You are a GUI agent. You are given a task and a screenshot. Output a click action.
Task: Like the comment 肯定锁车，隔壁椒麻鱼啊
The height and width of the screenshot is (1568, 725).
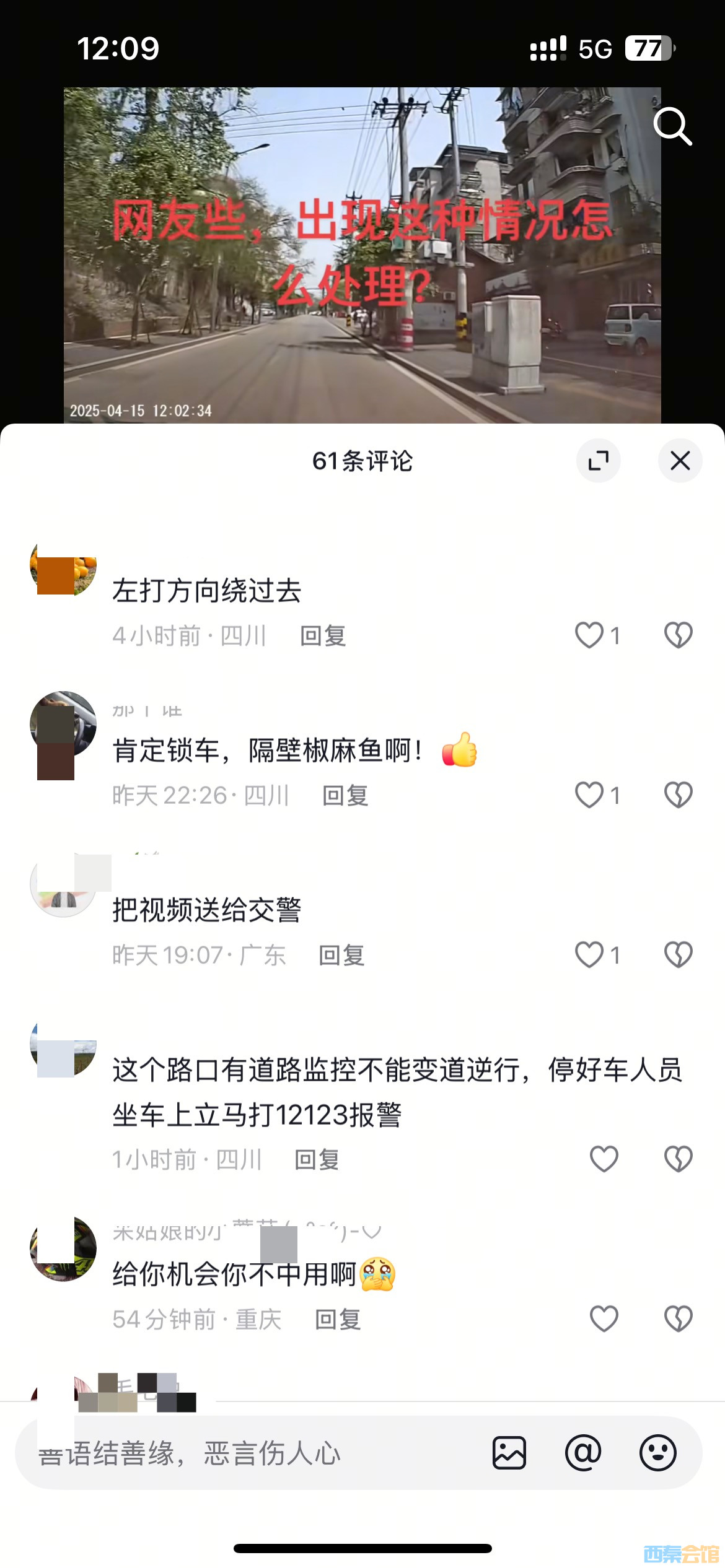589,795
